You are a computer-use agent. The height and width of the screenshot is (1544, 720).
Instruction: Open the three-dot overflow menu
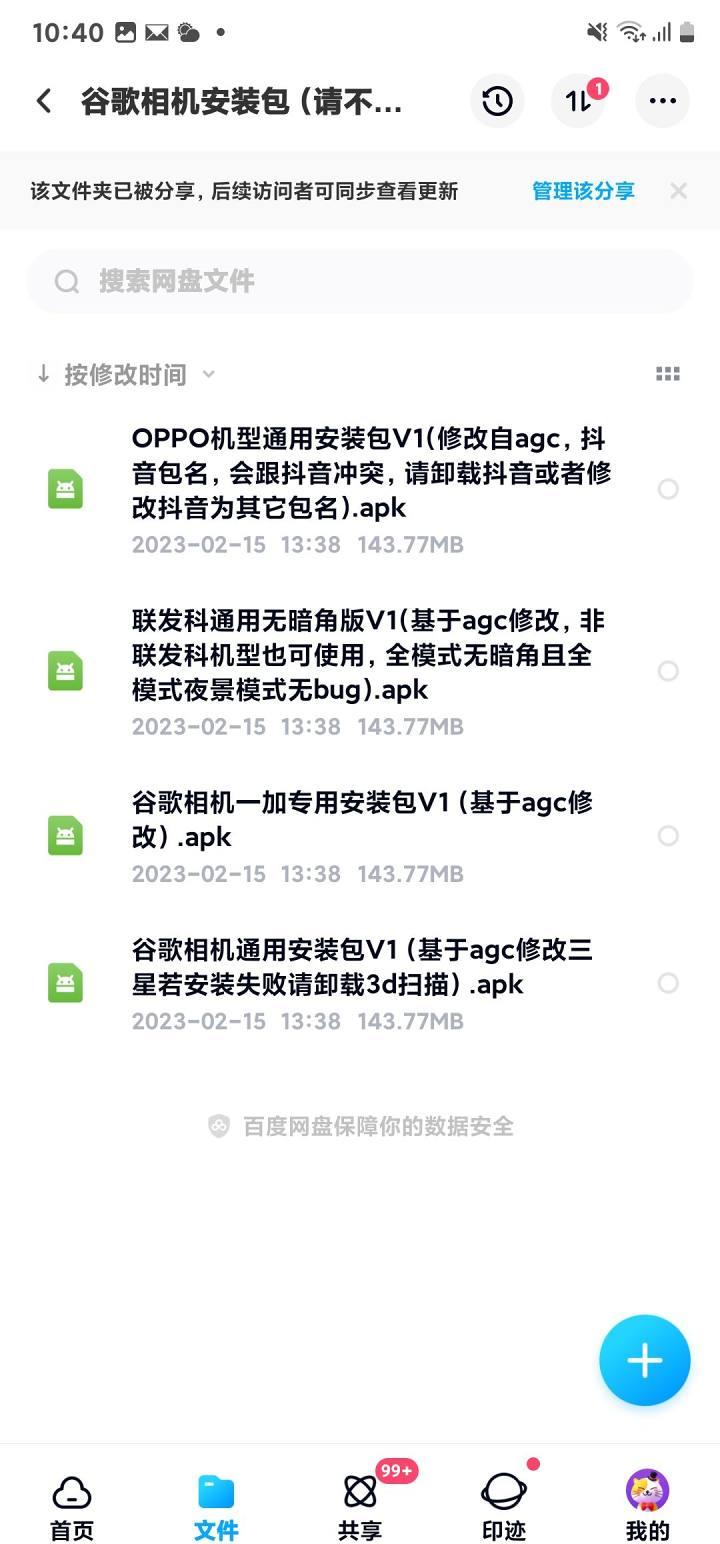tap(662, 101)
